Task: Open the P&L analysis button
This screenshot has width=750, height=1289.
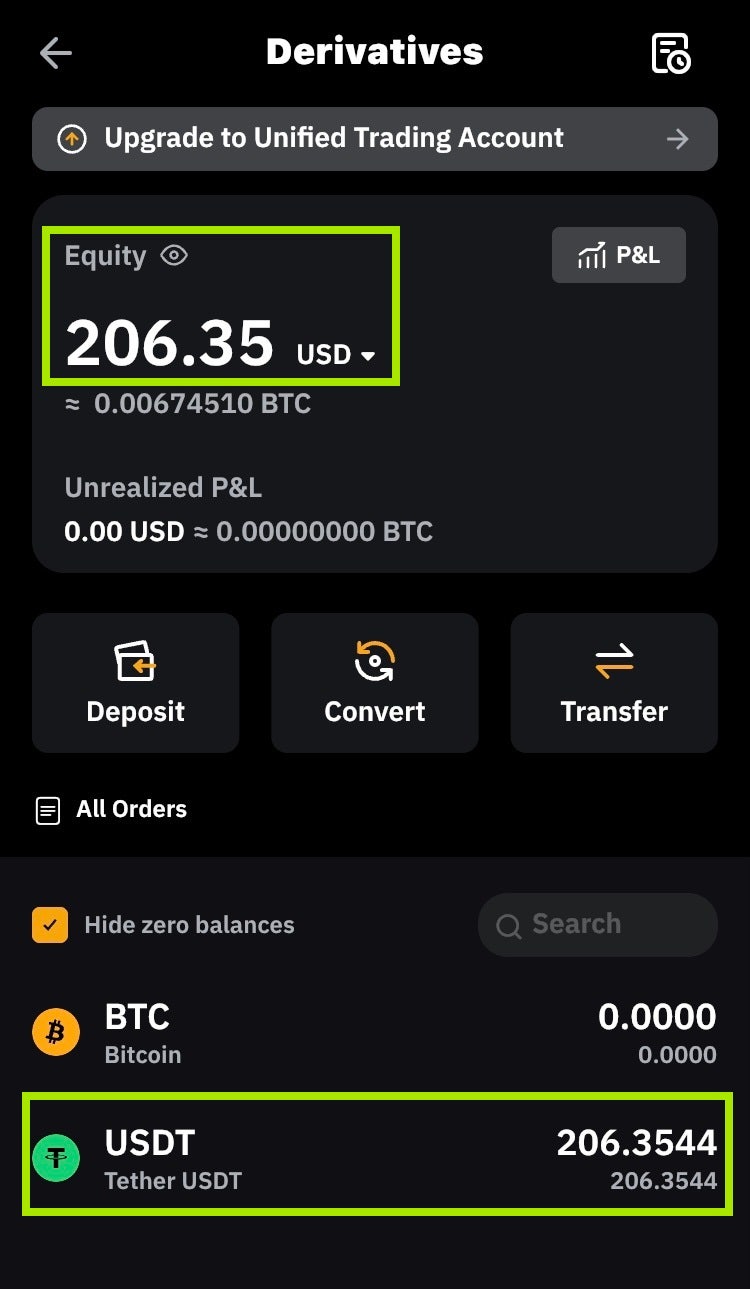Action: click(618, 255)
